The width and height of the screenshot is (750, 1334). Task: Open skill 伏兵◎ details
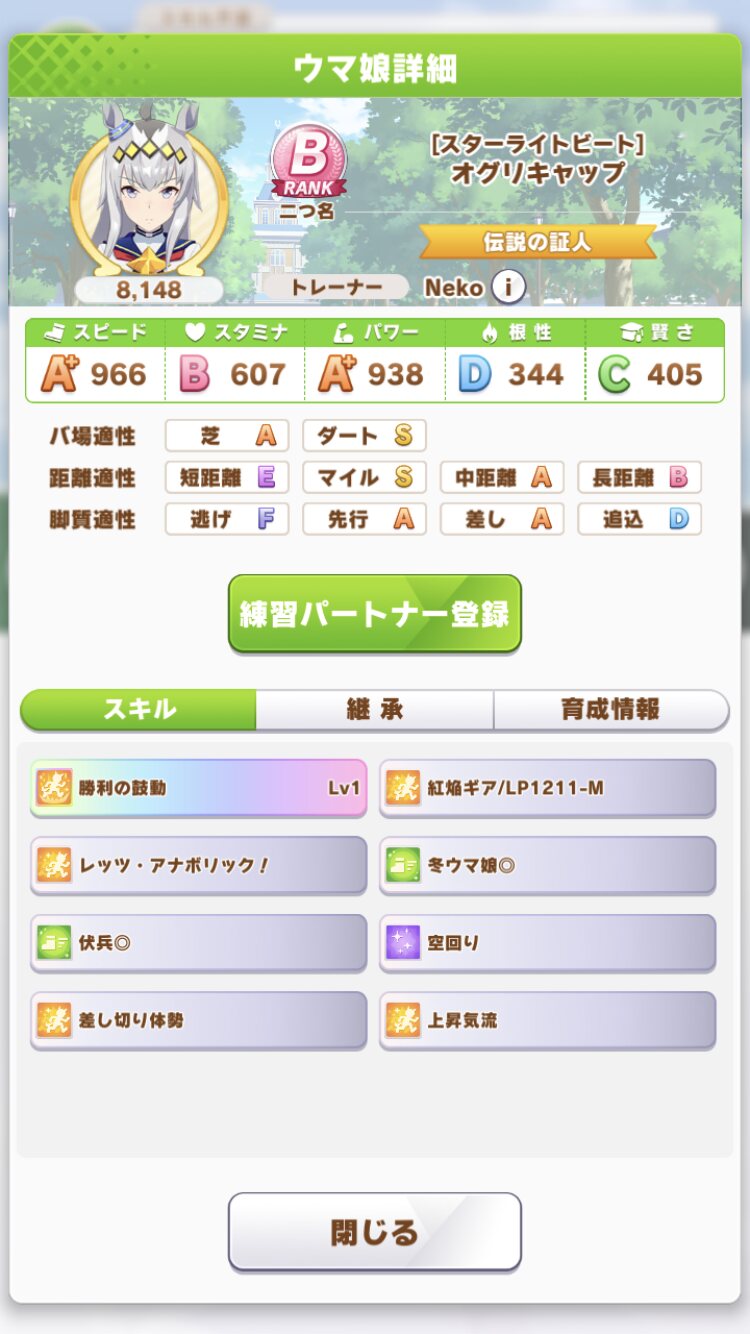pos(199,943)
